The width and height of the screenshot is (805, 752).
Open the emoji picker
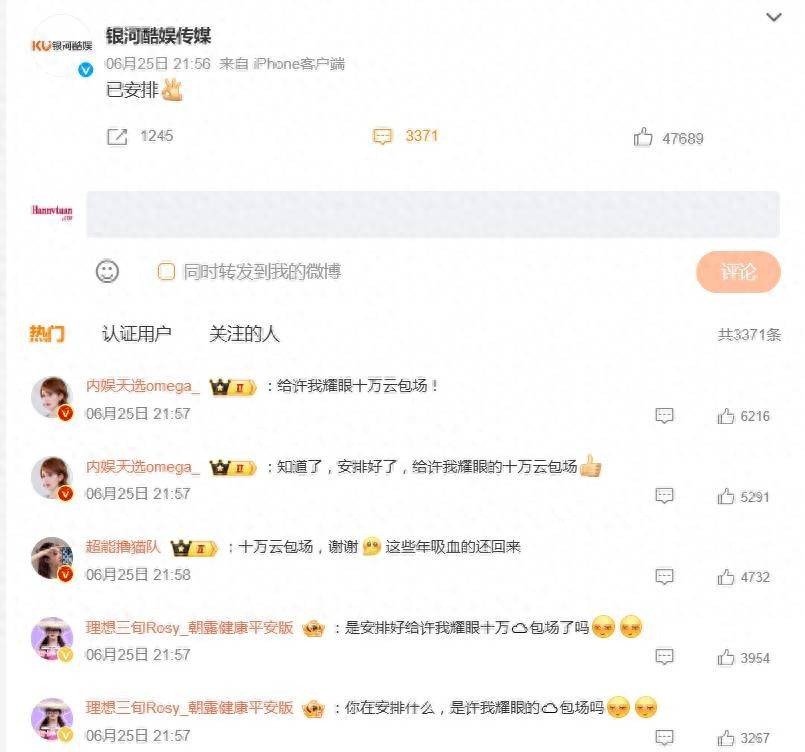pyautogui.click(x=107, y=271)
